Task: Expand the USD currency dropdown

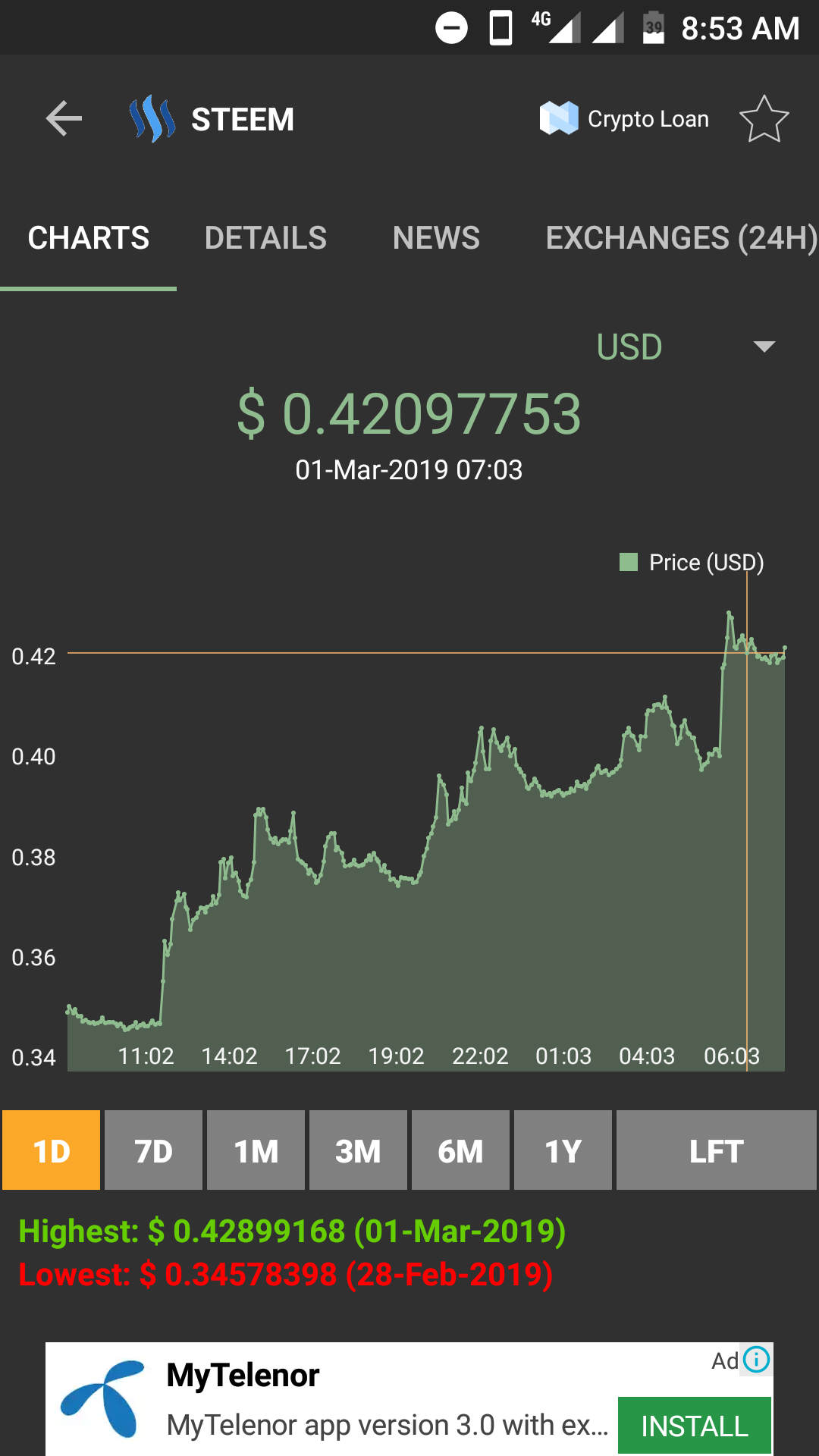Action: tap(686, 347)
